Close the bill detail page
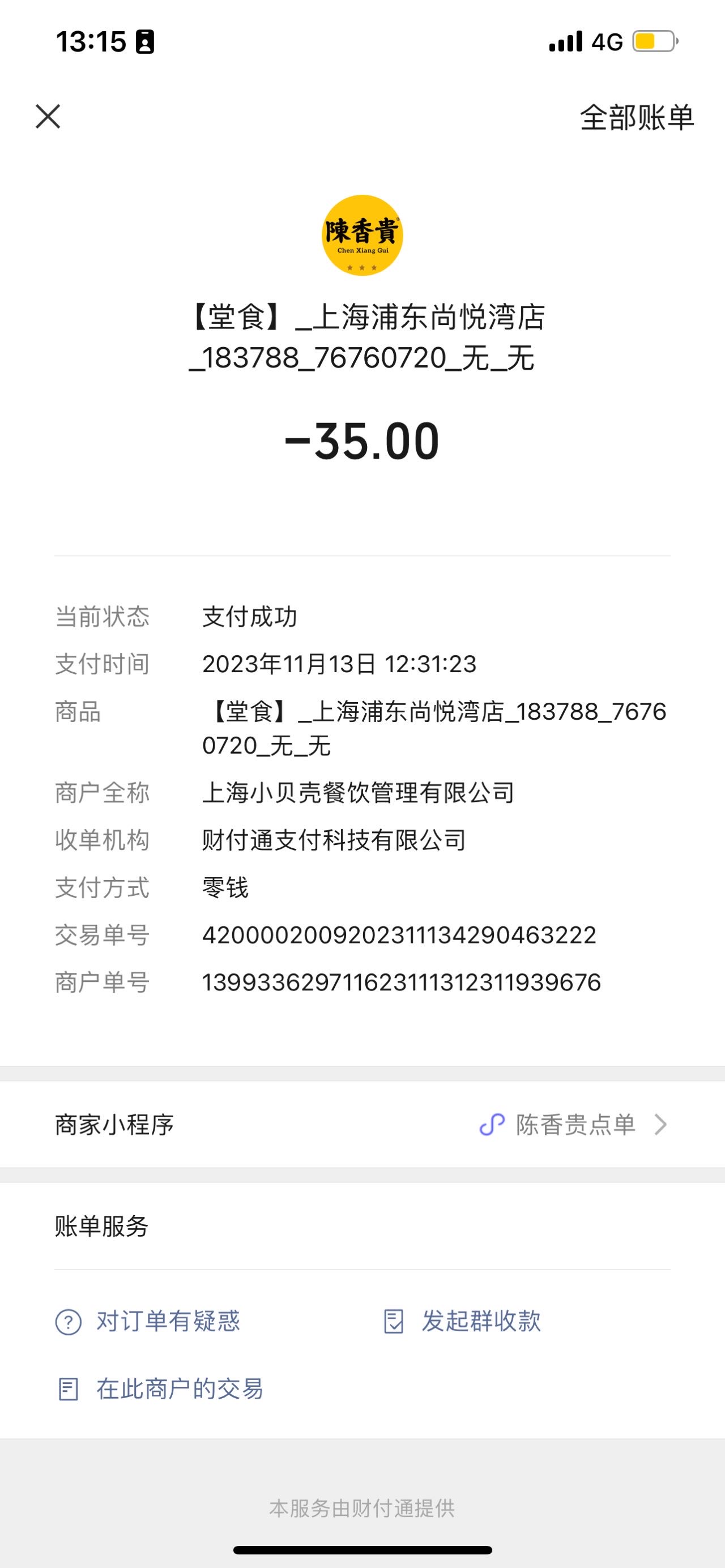725x1568 pixels. coord(48,117)
